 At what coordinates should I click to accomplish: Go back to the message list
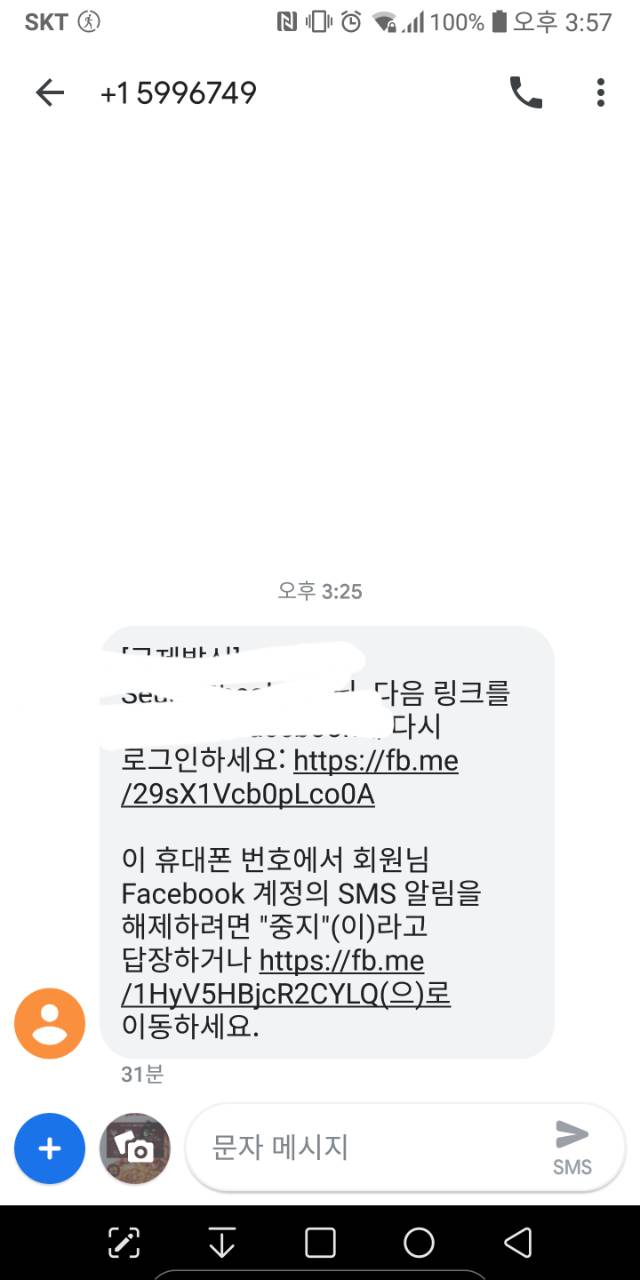(x=49, y=93)
